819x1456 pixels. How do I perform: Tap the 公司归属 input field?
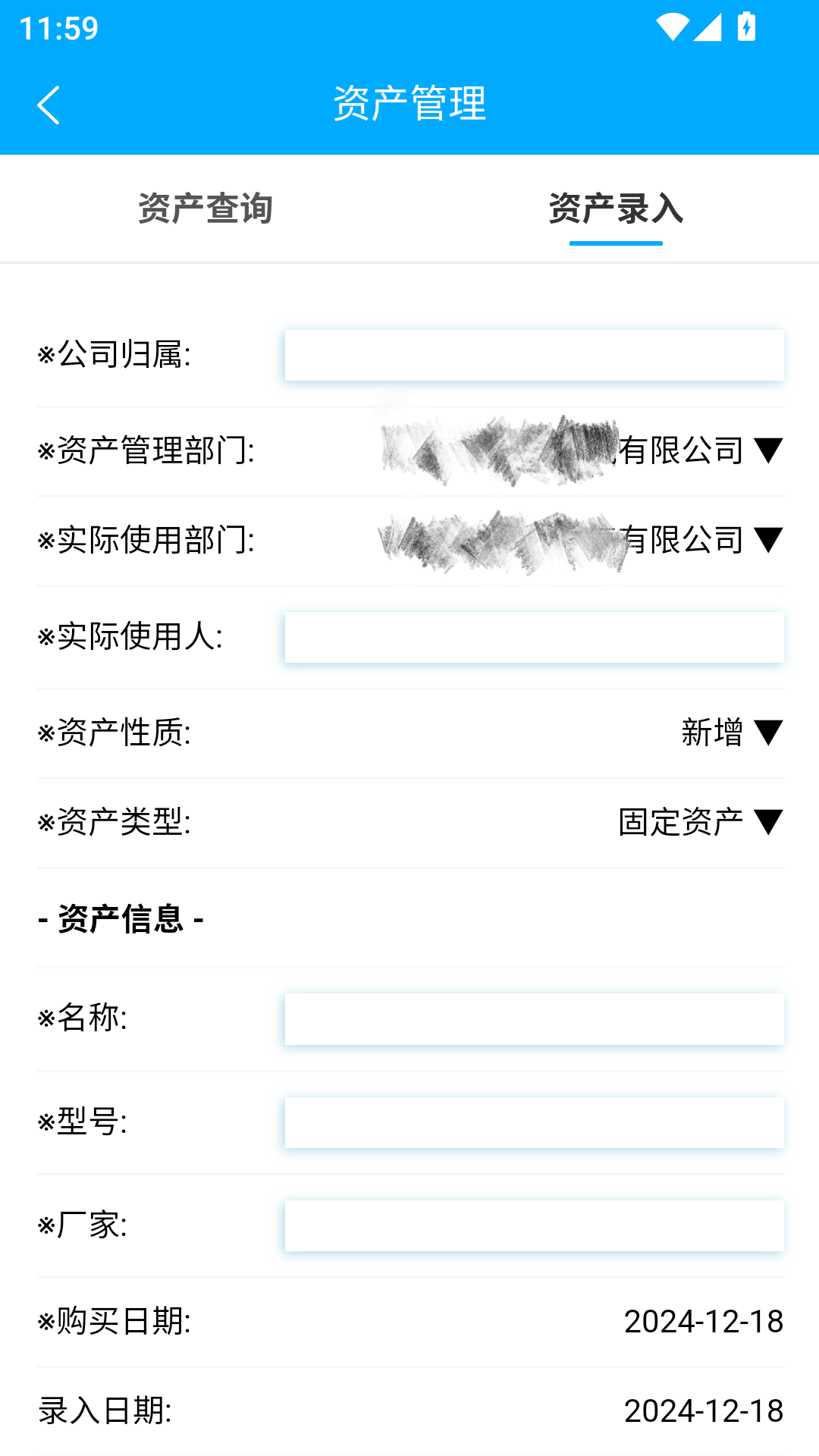tap(534, 355)
